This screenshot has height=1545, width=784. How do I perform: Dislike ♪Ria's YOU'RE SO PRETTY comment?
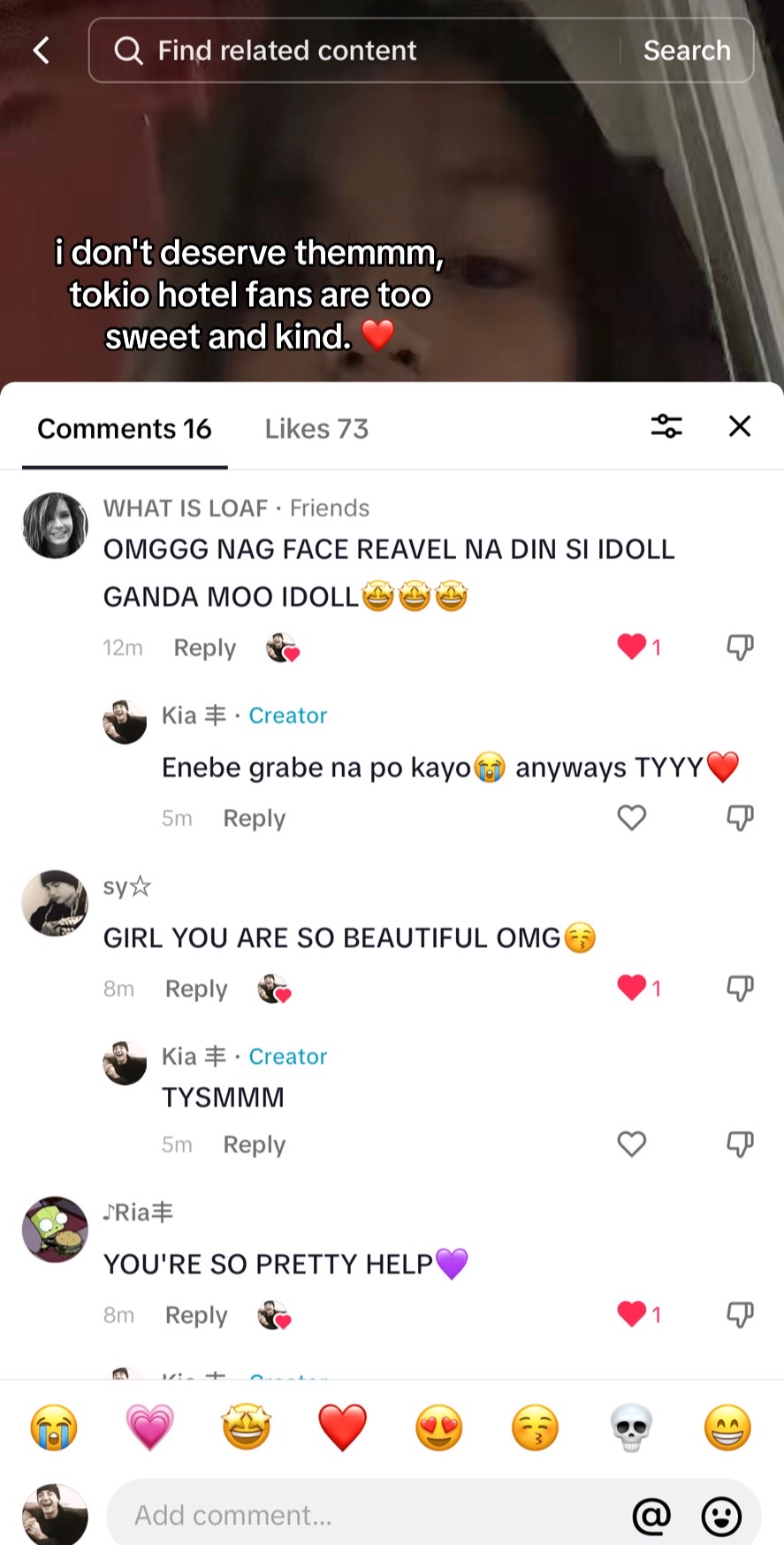click(x=740, y=1314)
